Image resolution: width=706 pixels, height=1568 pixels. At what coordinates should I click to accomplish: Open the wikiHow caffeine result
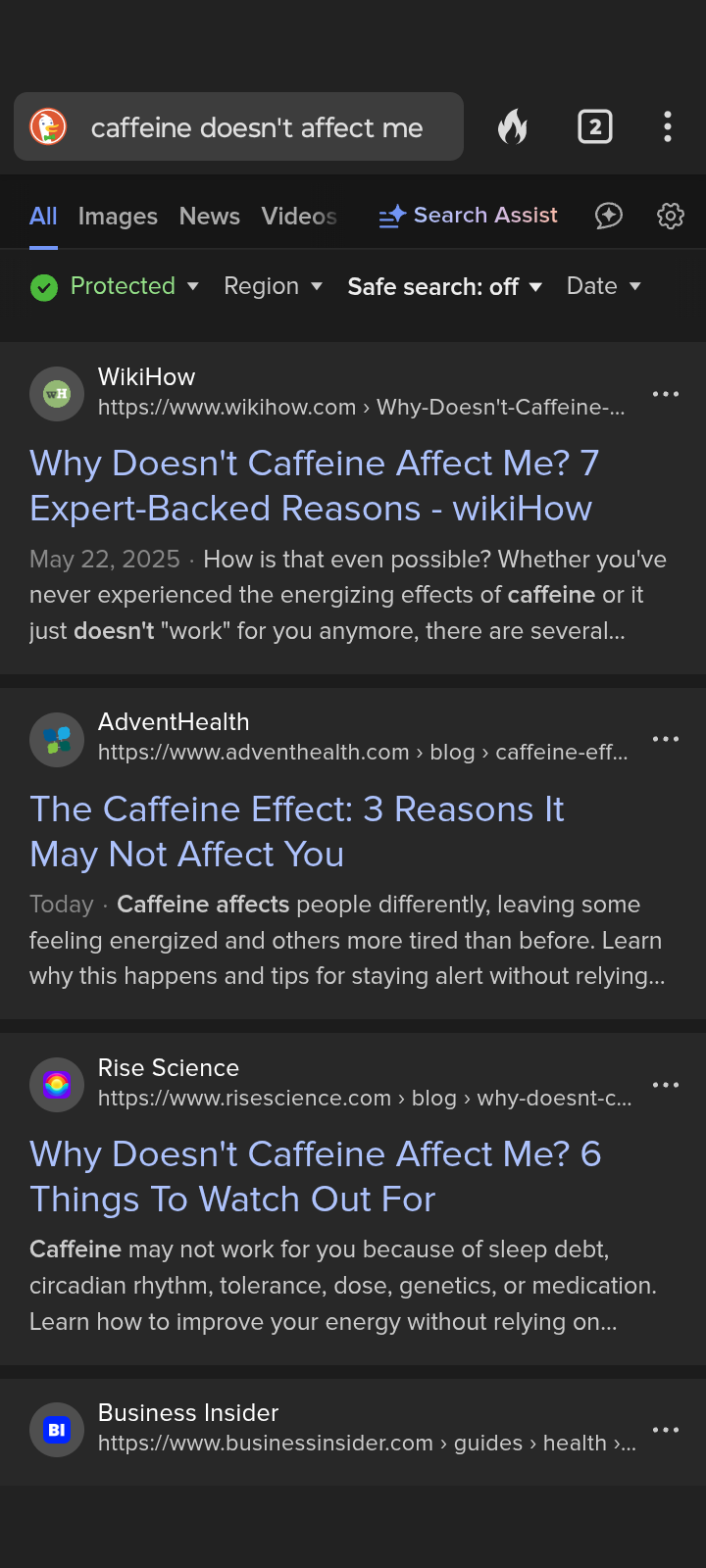[314, 486]
